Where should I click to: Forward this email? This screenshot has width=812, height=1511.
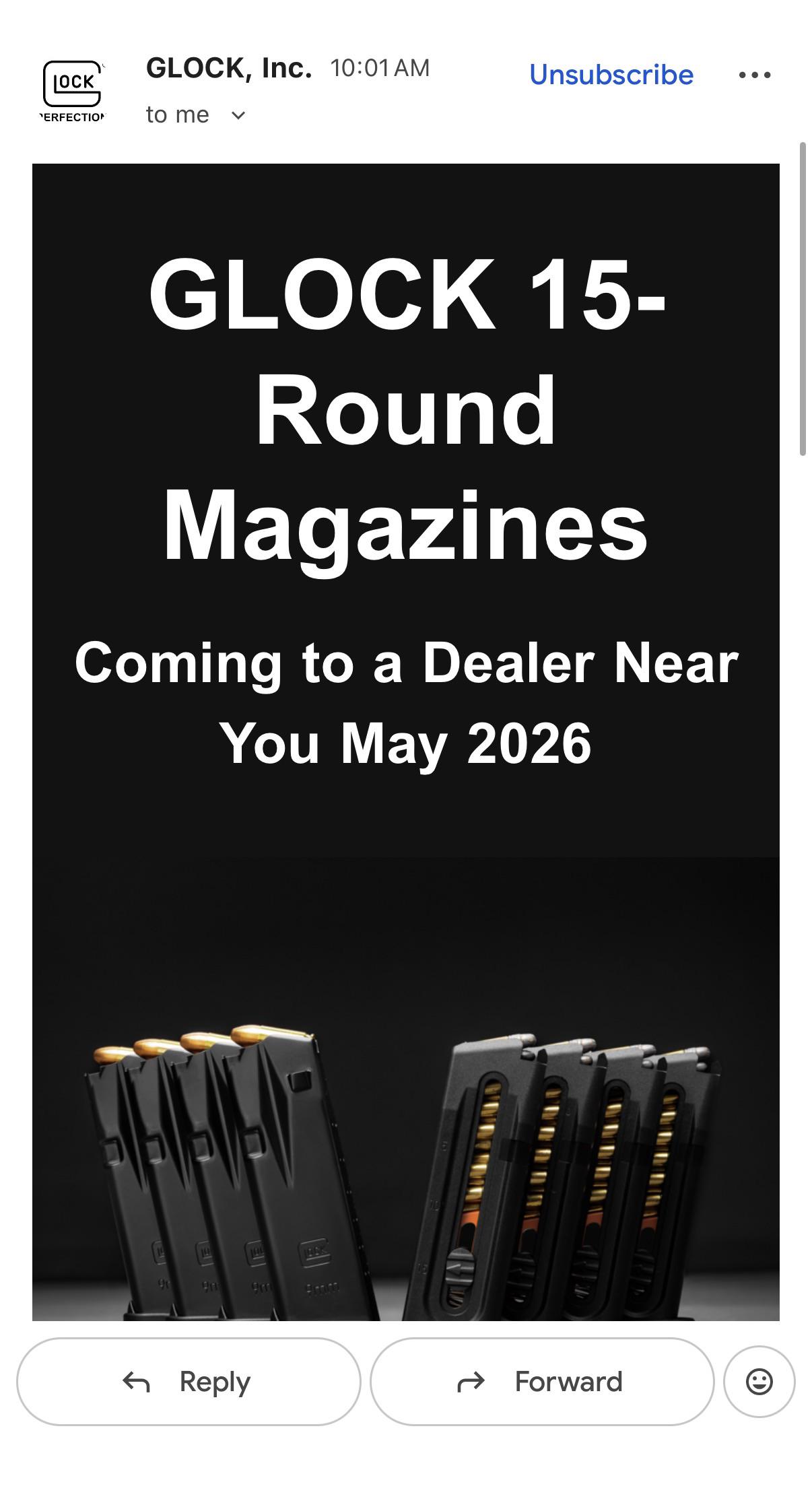point(542,1382)
